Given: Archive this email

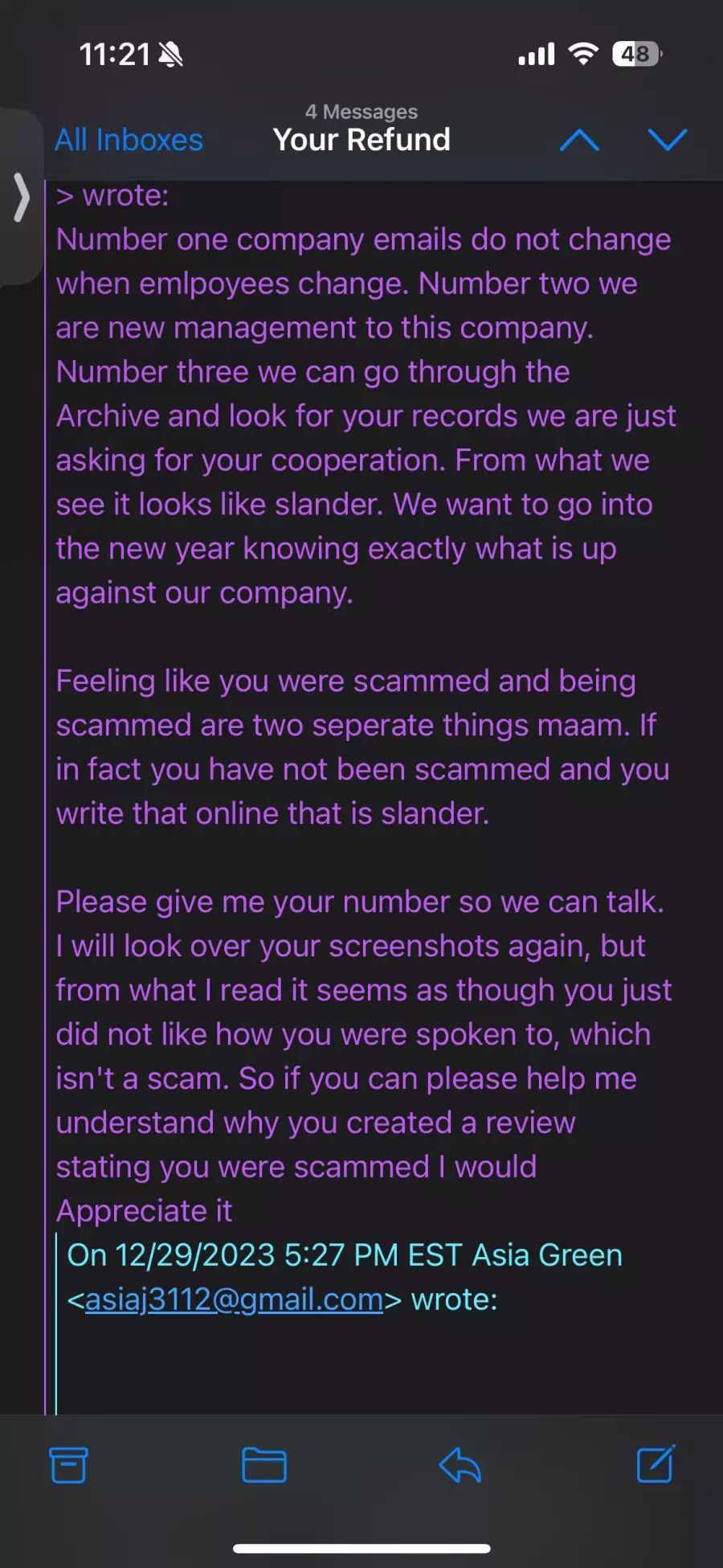Looking at the screenshot, I should pos(68,1465).
